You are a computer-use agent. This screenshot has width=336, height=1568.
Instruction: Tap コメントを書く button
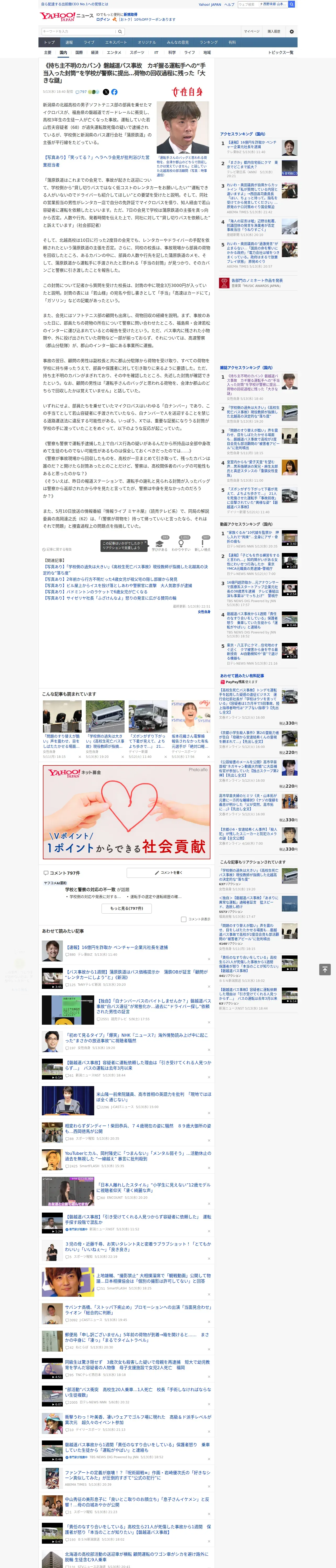click(x=168, y=872)
